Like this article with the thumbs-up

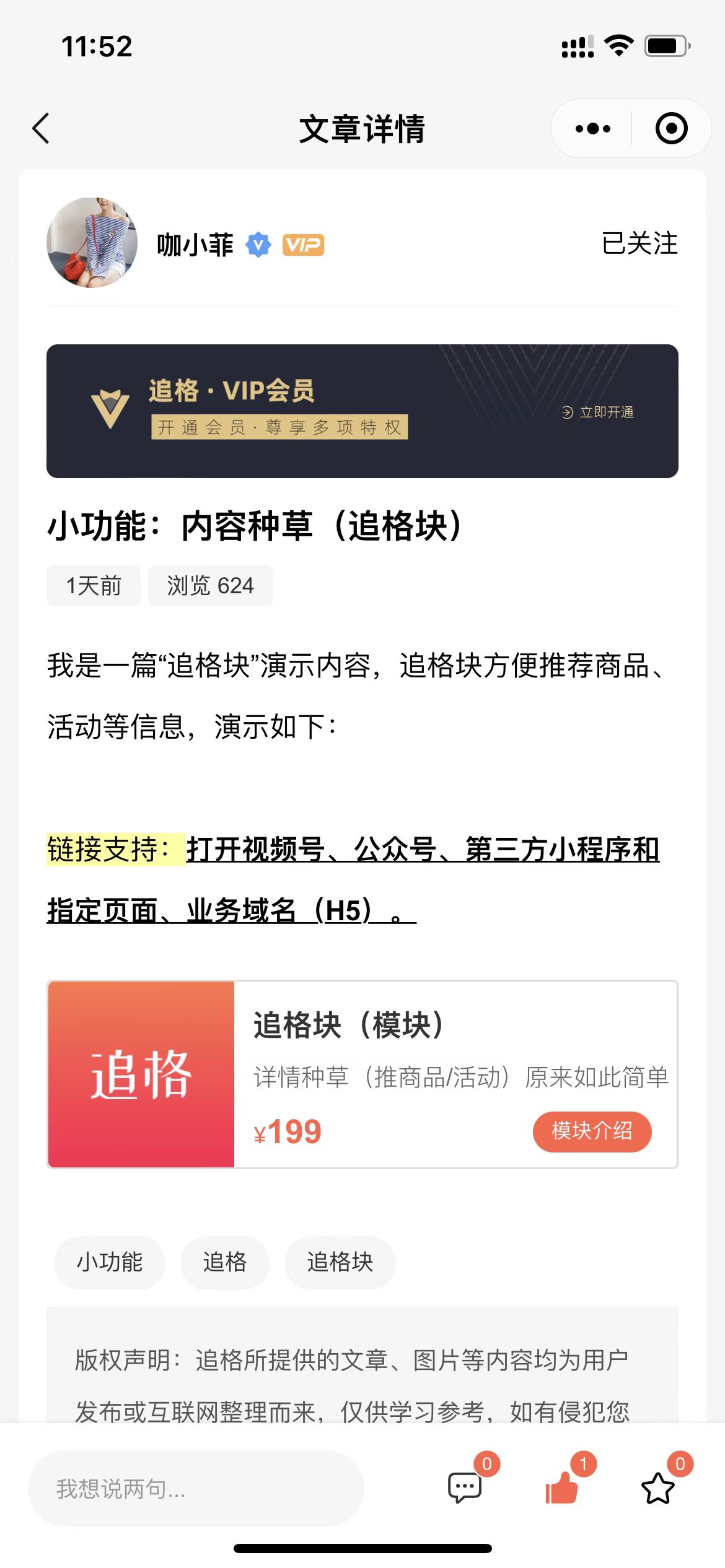click(561, 1487)
